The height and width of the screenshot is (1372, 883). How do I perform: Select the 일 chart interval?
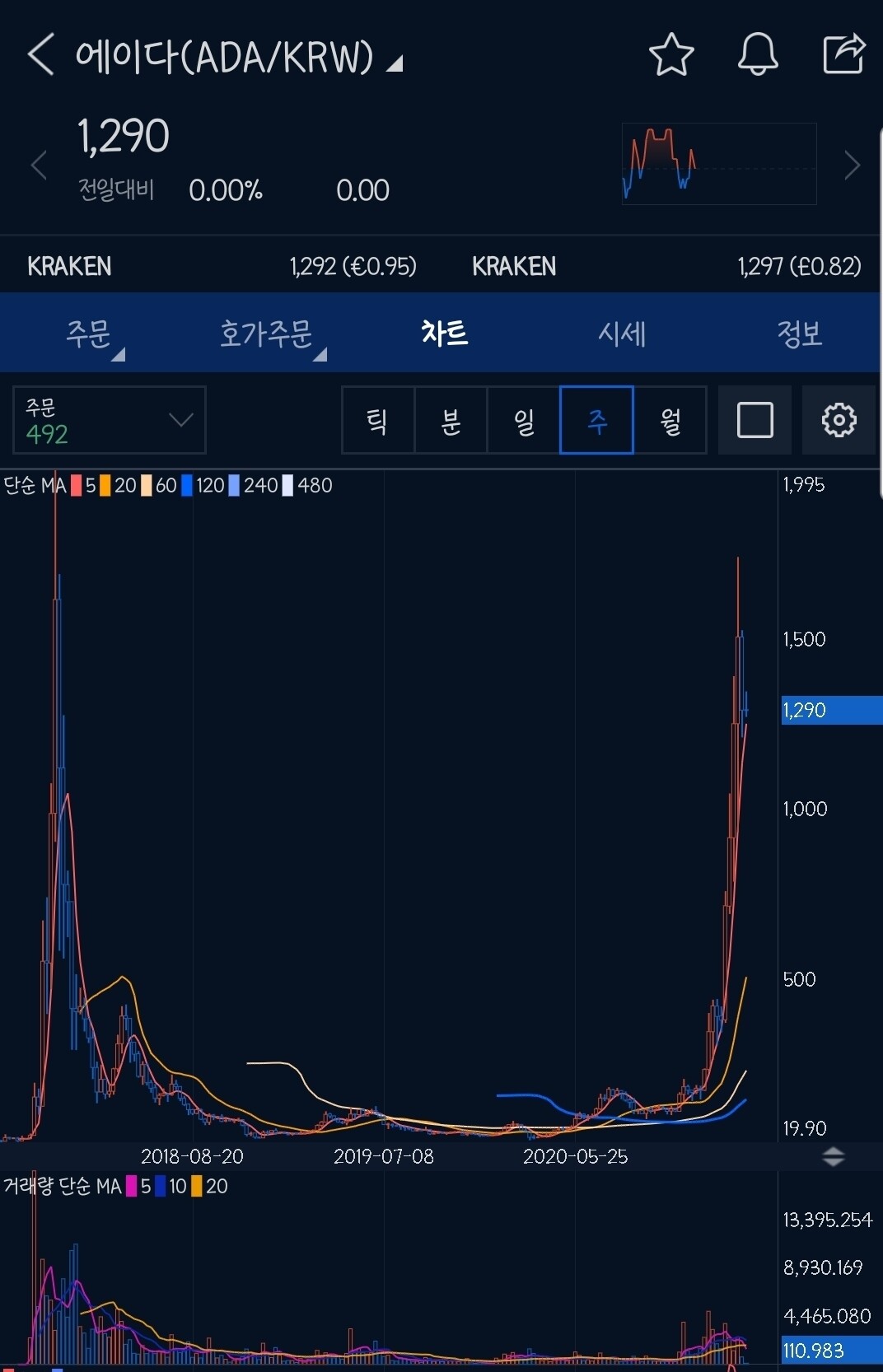(523, 421)
